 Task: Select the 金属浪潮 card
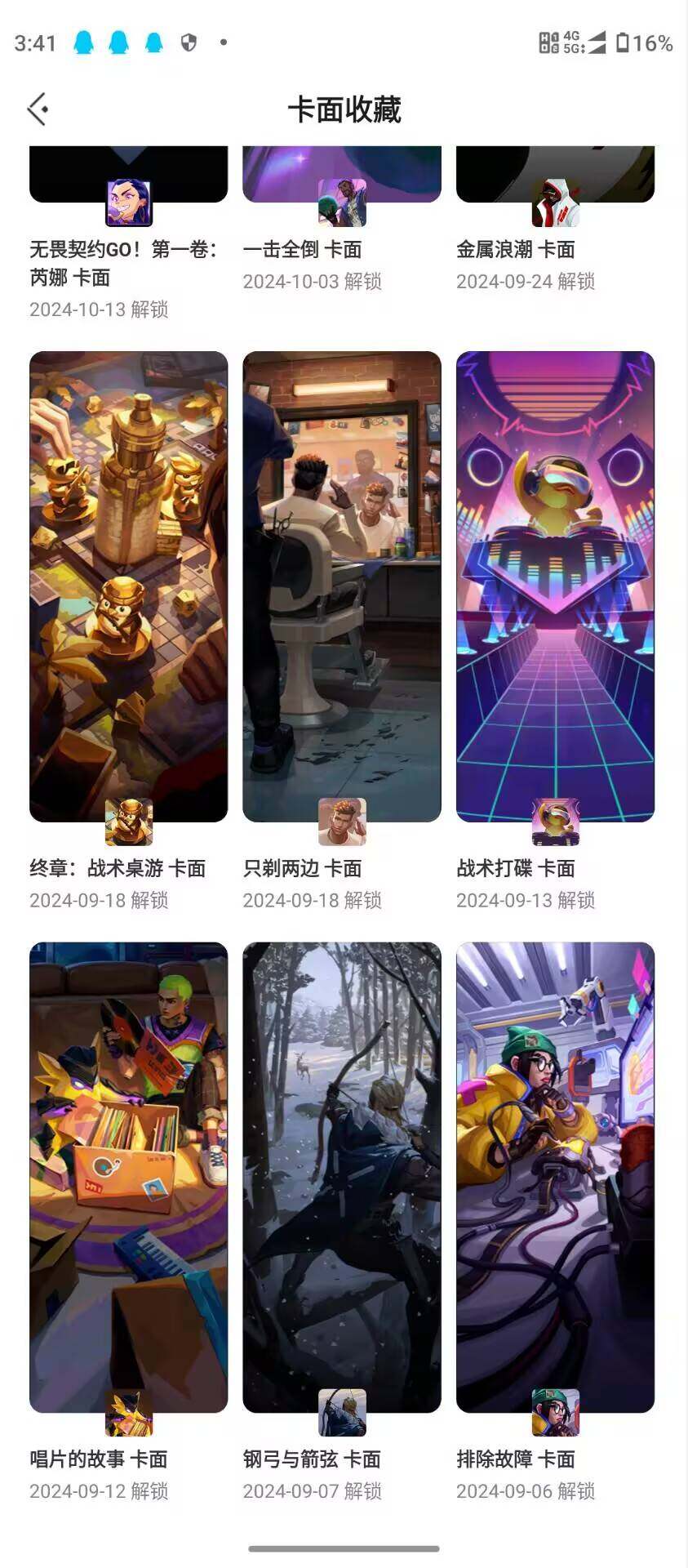(555, 176)
